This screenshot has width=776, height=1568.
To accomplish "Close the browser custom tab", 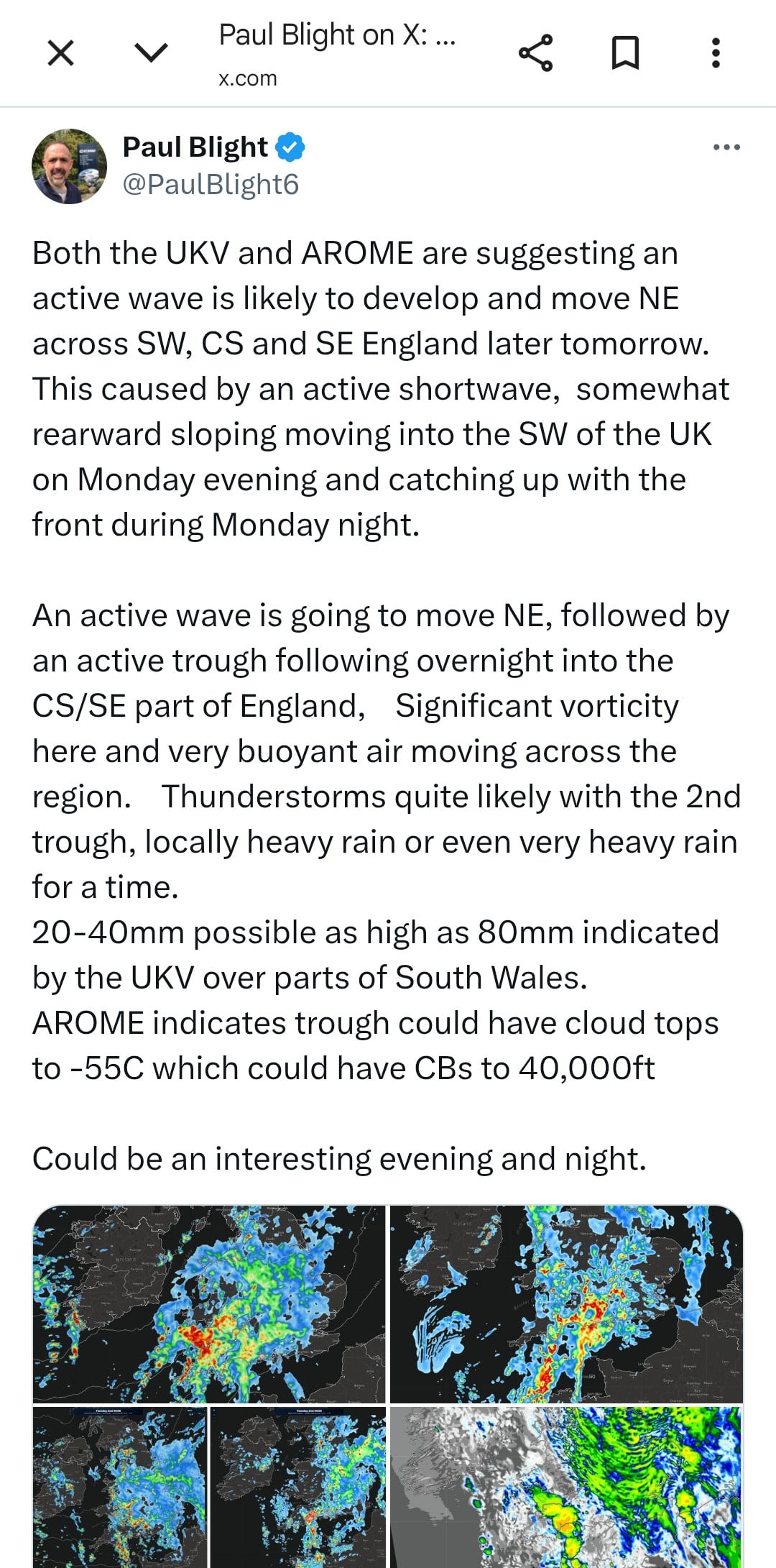I will (x=60, y=53).
